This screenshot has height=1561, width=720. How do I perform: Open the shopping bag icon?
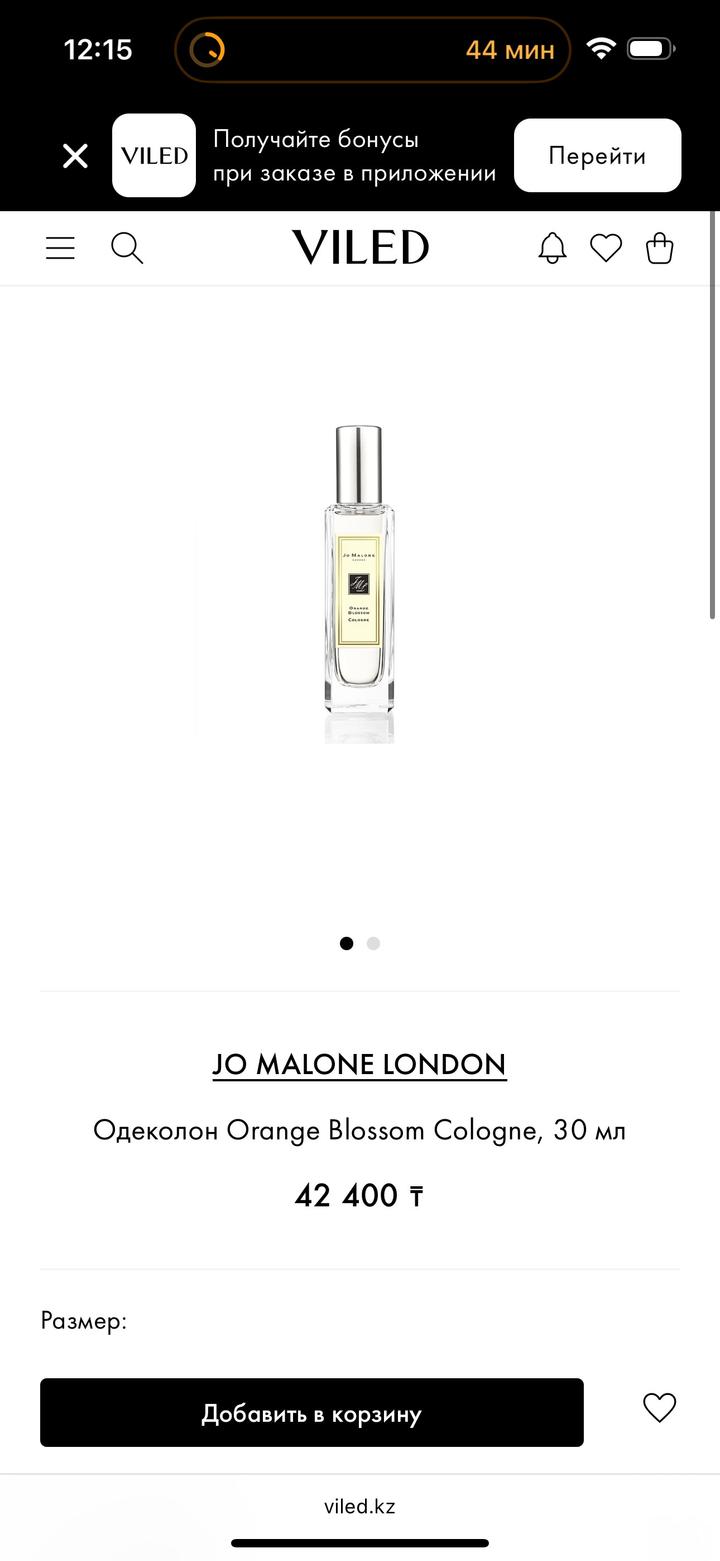[x=659, y=248]
